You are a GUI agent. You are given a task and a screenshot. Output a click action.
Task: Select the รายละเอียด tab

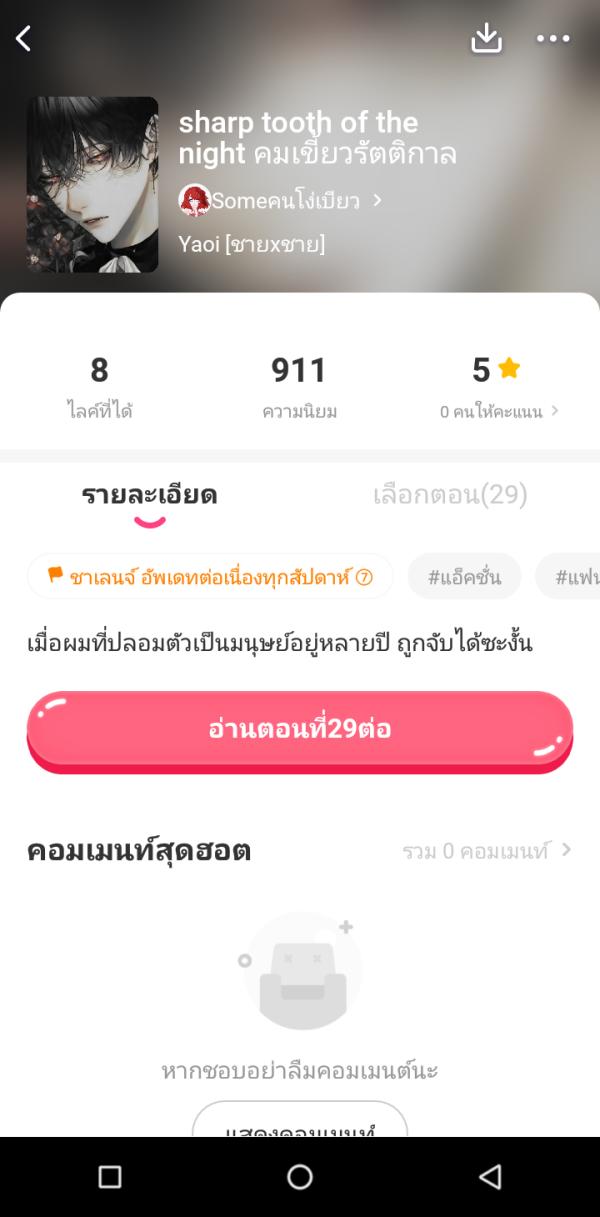point(149,495)
